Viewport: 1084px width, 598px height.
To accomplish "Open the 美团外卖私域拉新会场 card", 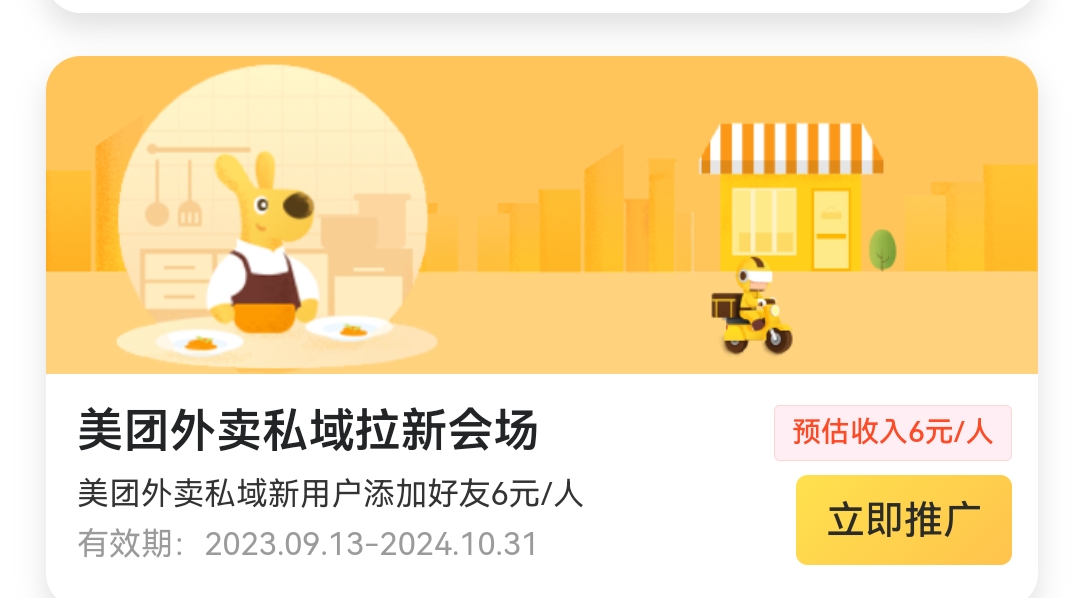I will tap(308, 432).
